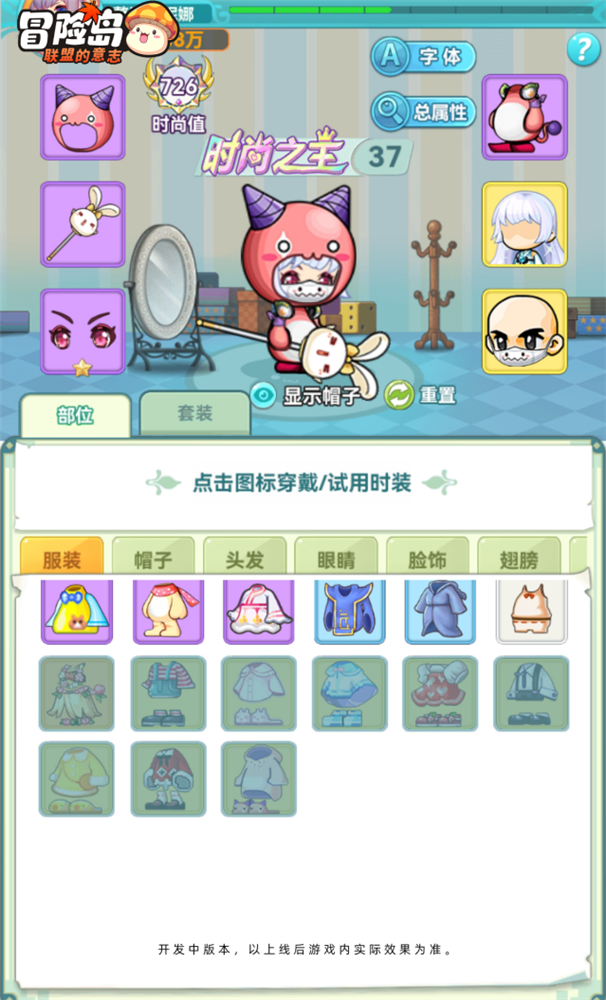
Task: Tap the equipped white hair slot
Action: tap(524, 224)
